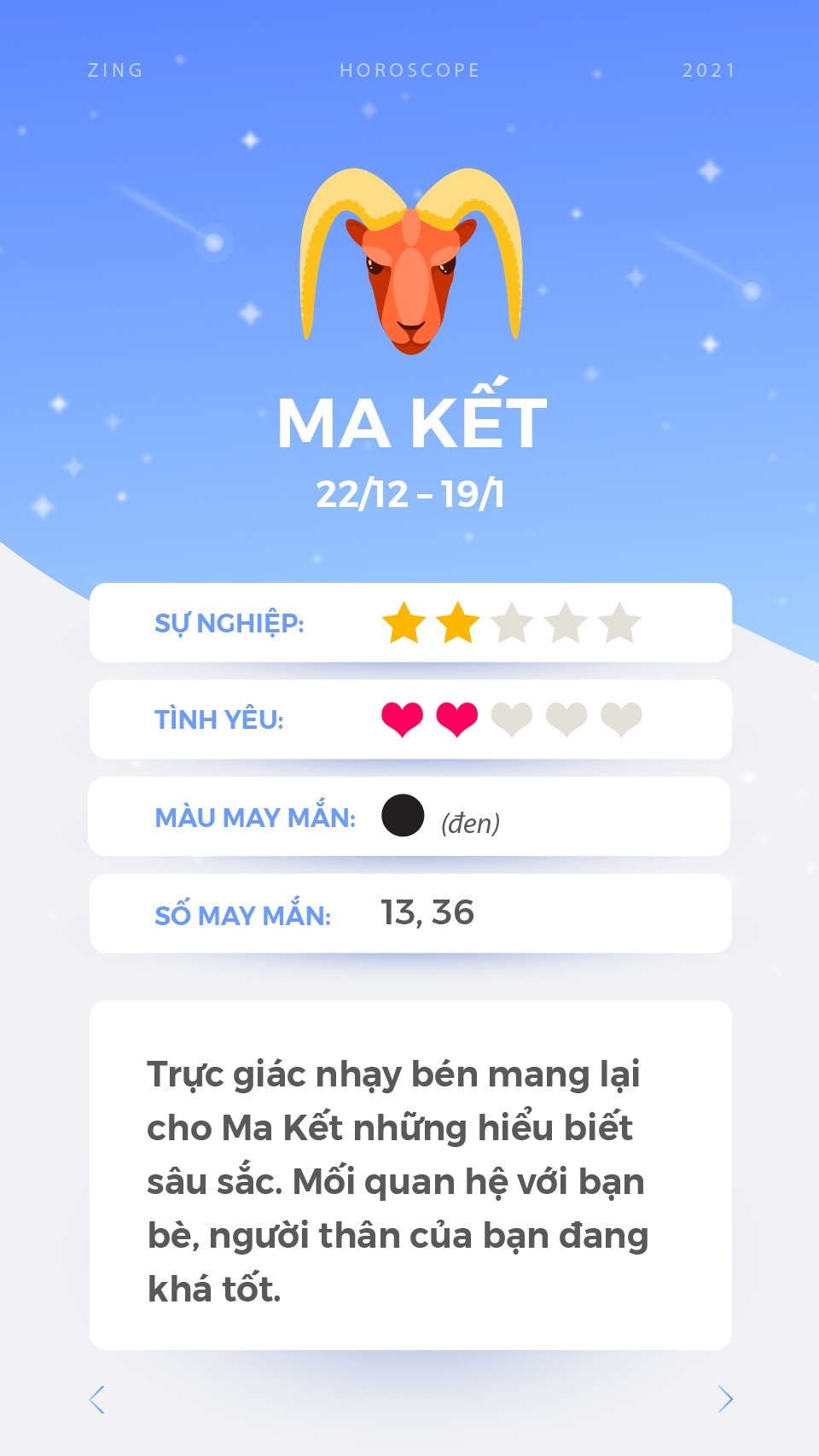Select the black lucky color swatch

tap(404, 816)
